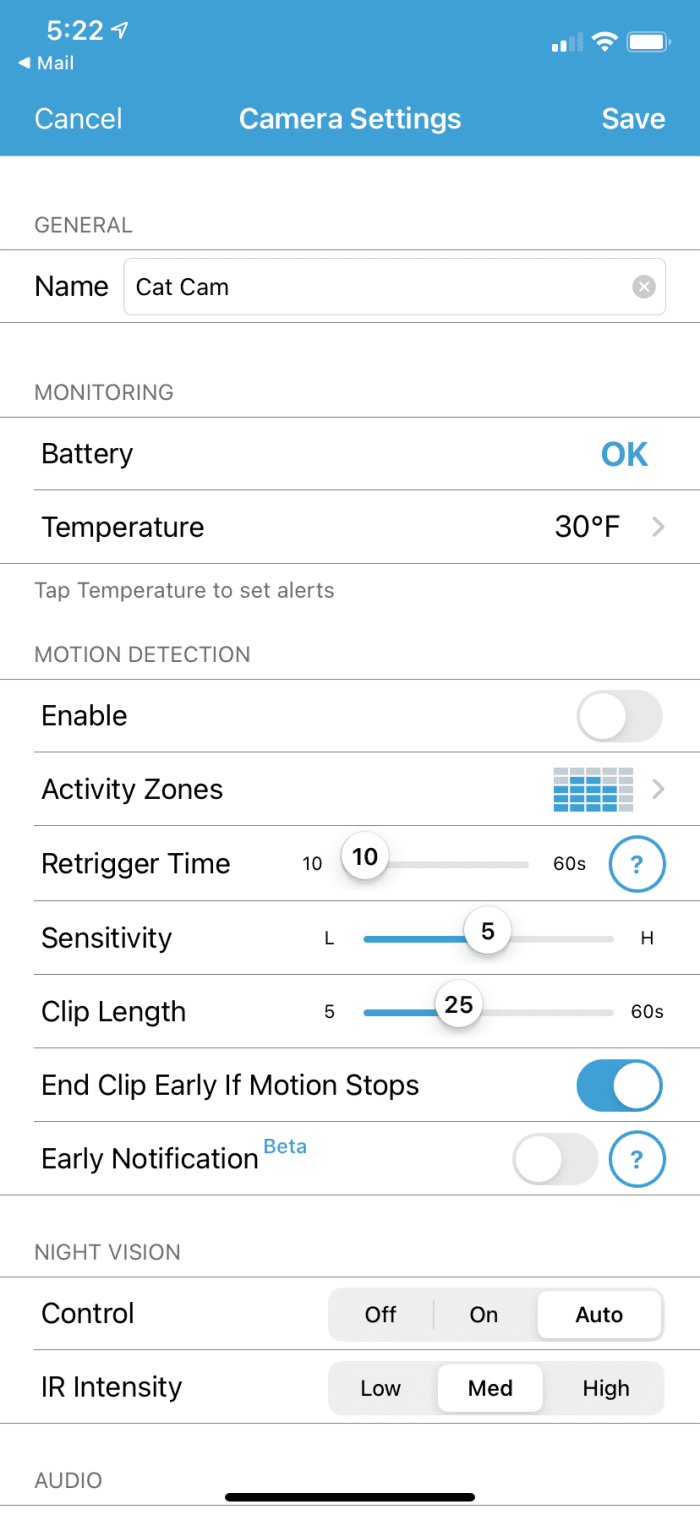The height and width of the screenshot is (1515, 700).
Task: Show help for Retrigger Time
Action: [637, 864]
